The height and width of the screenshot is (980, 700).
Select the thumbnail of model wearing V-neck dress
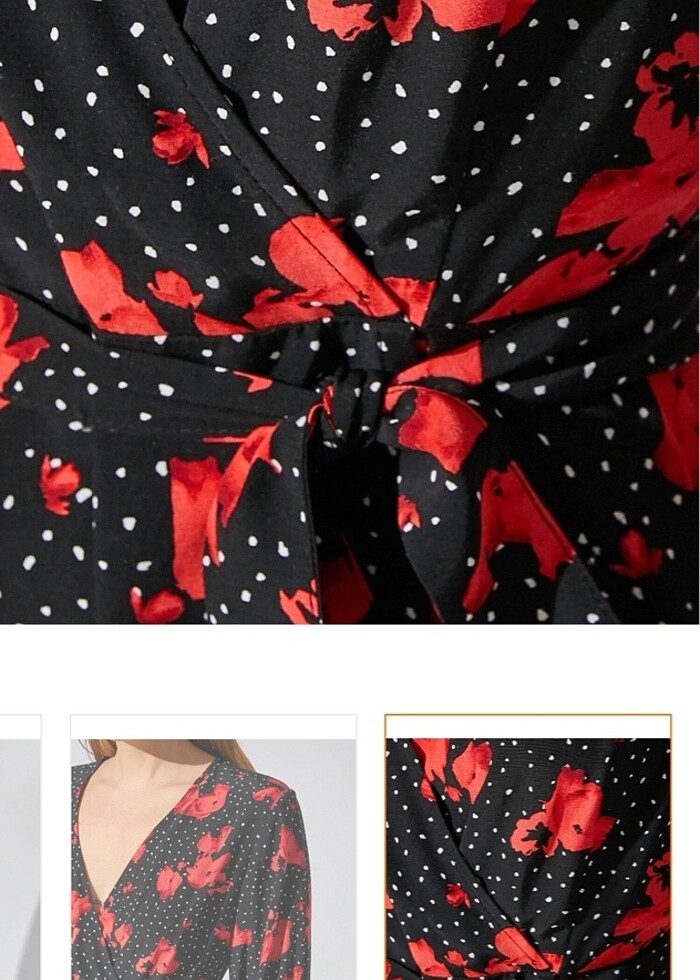[213, 848]
